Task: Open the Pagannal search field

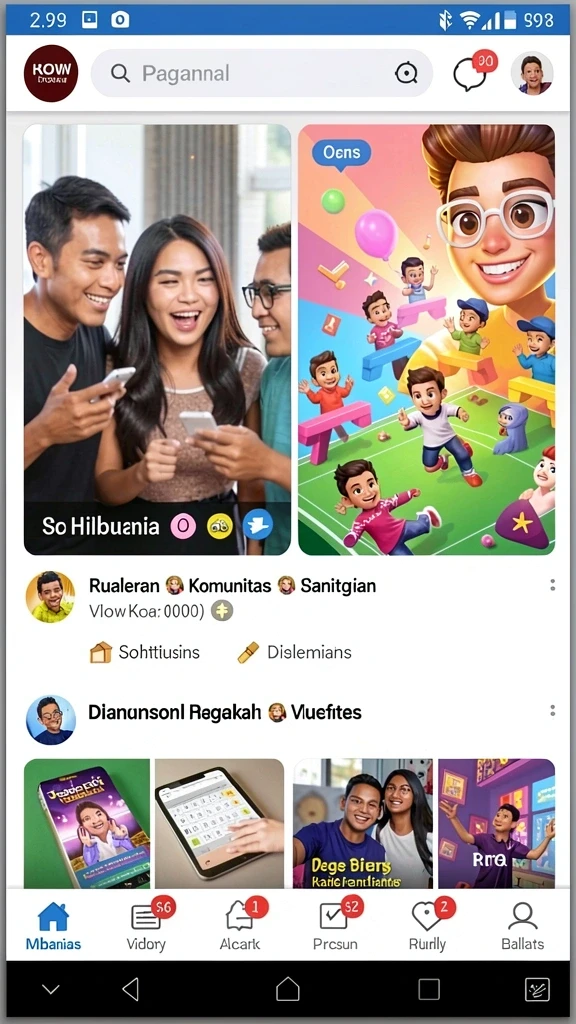Action: coord(261,73)
